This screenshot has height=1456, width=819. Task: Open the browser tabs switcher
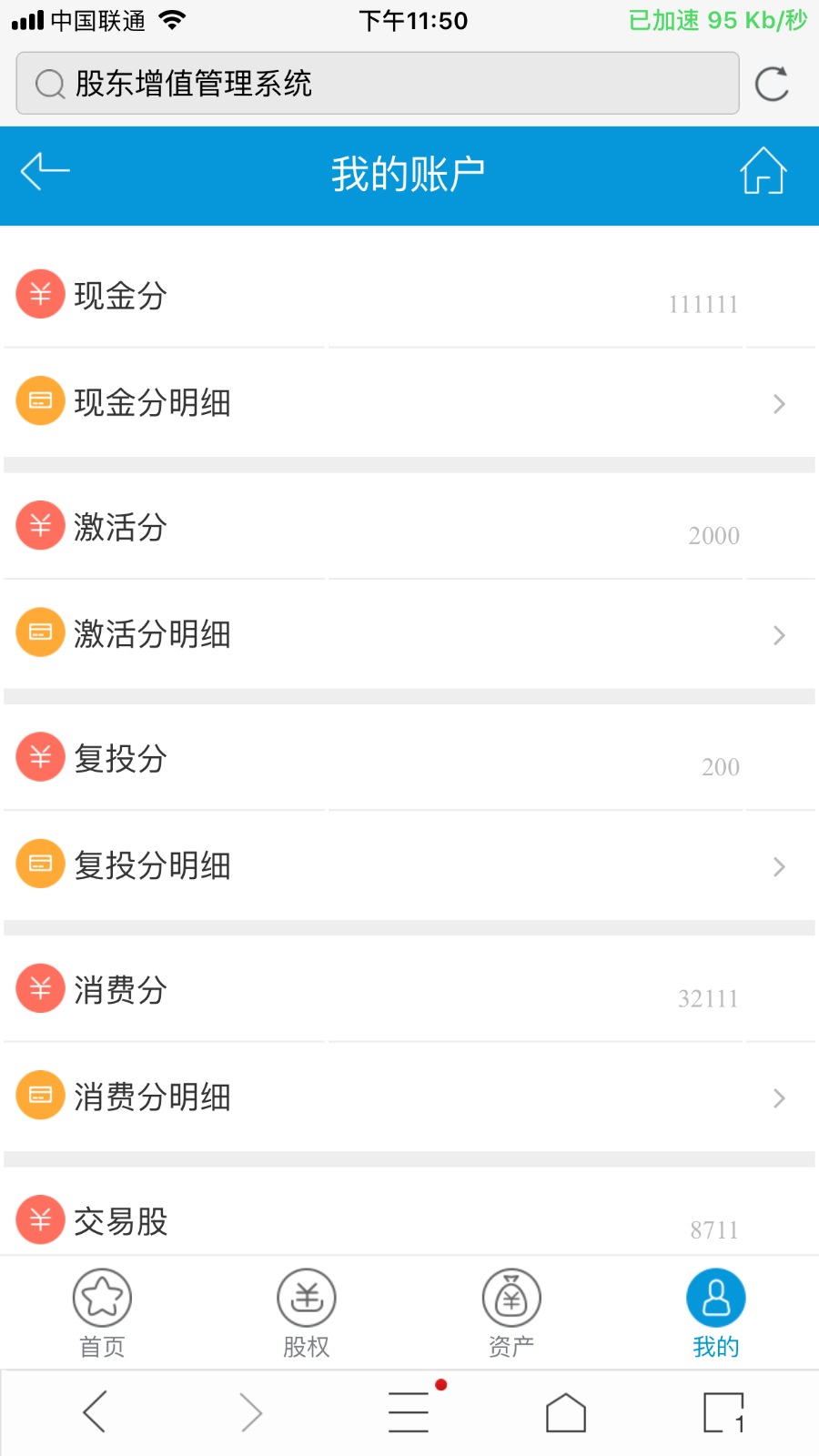724,1412
